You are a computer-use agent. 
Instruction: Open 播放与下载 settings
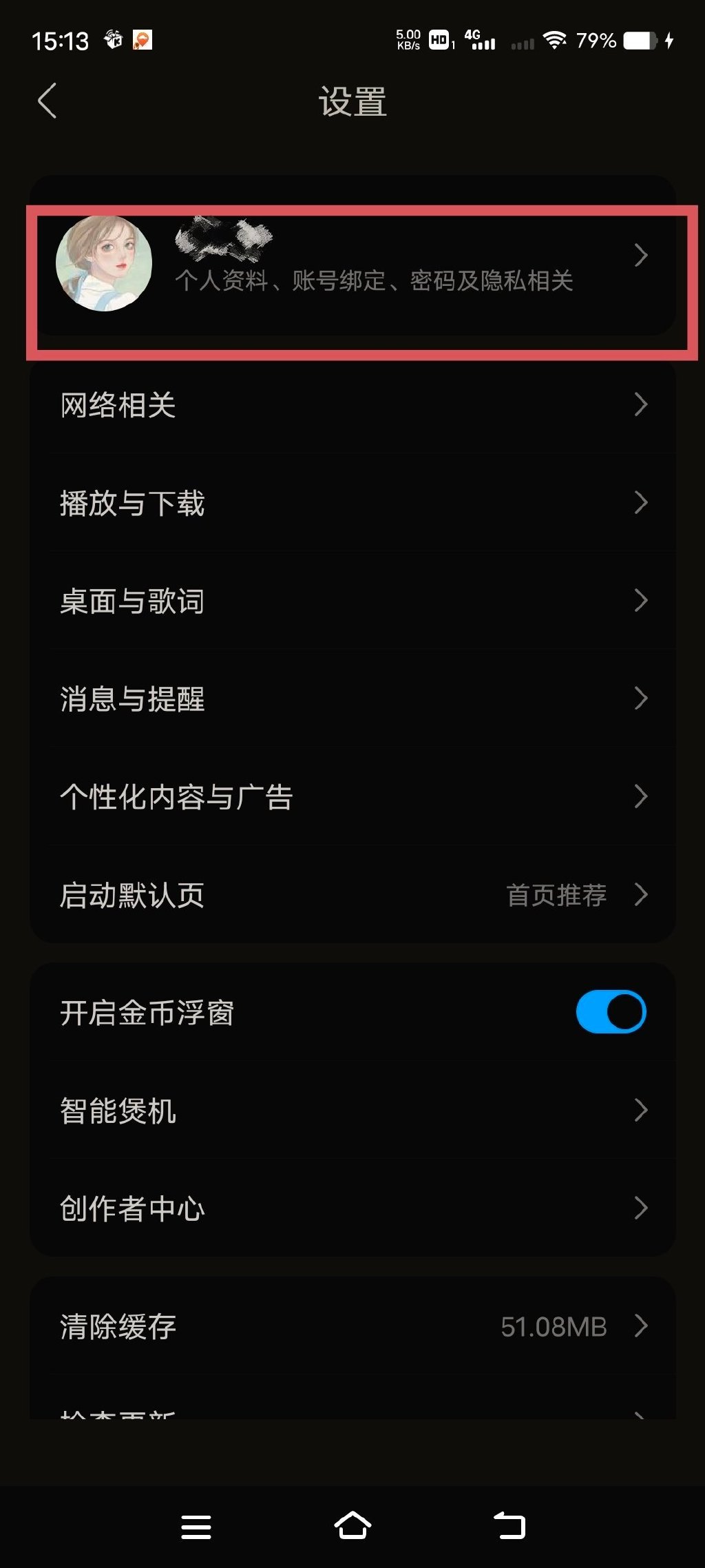click(x=352, y=503)
